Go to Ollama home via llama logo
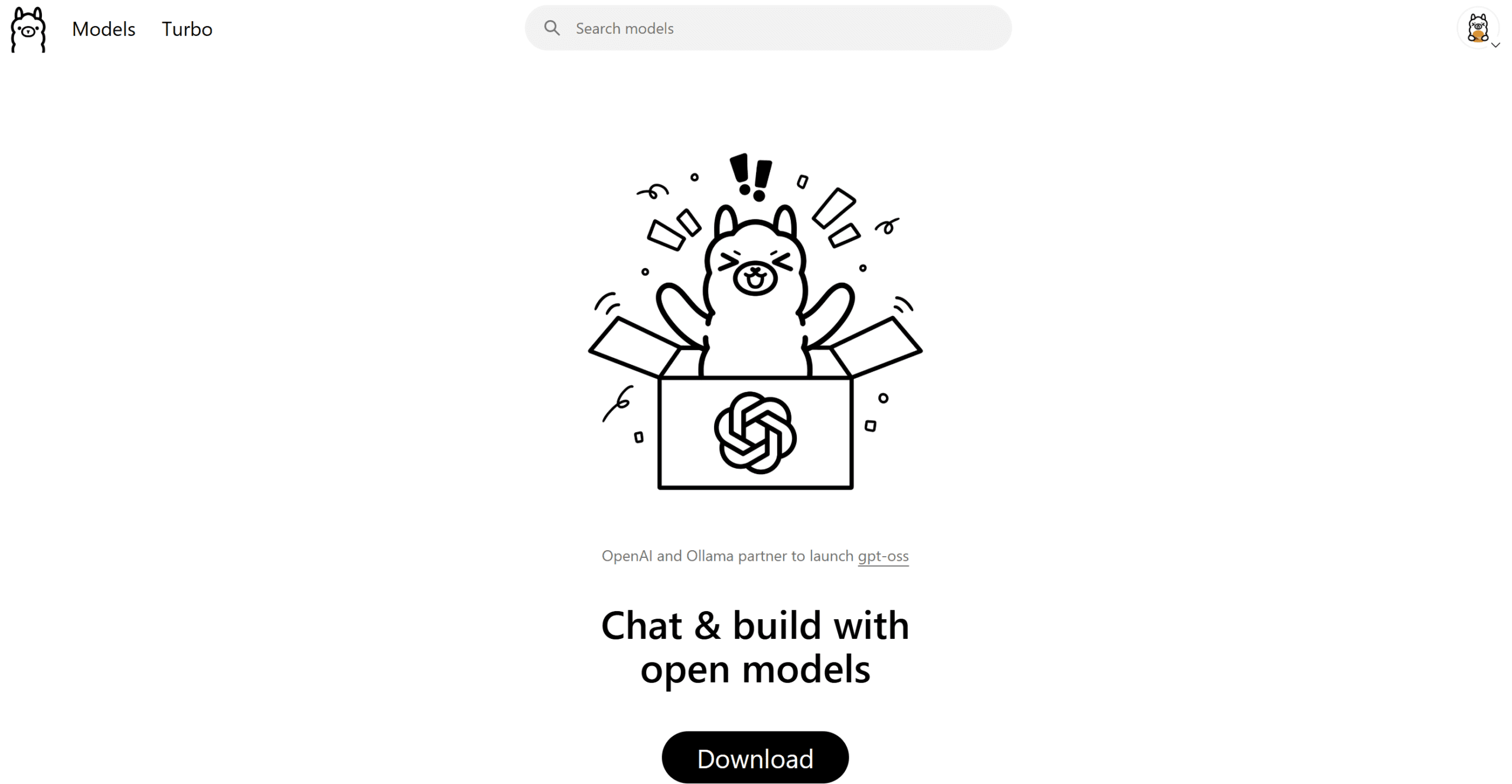The height and width of the screenshot is (784, 1512). pos(28,30)
